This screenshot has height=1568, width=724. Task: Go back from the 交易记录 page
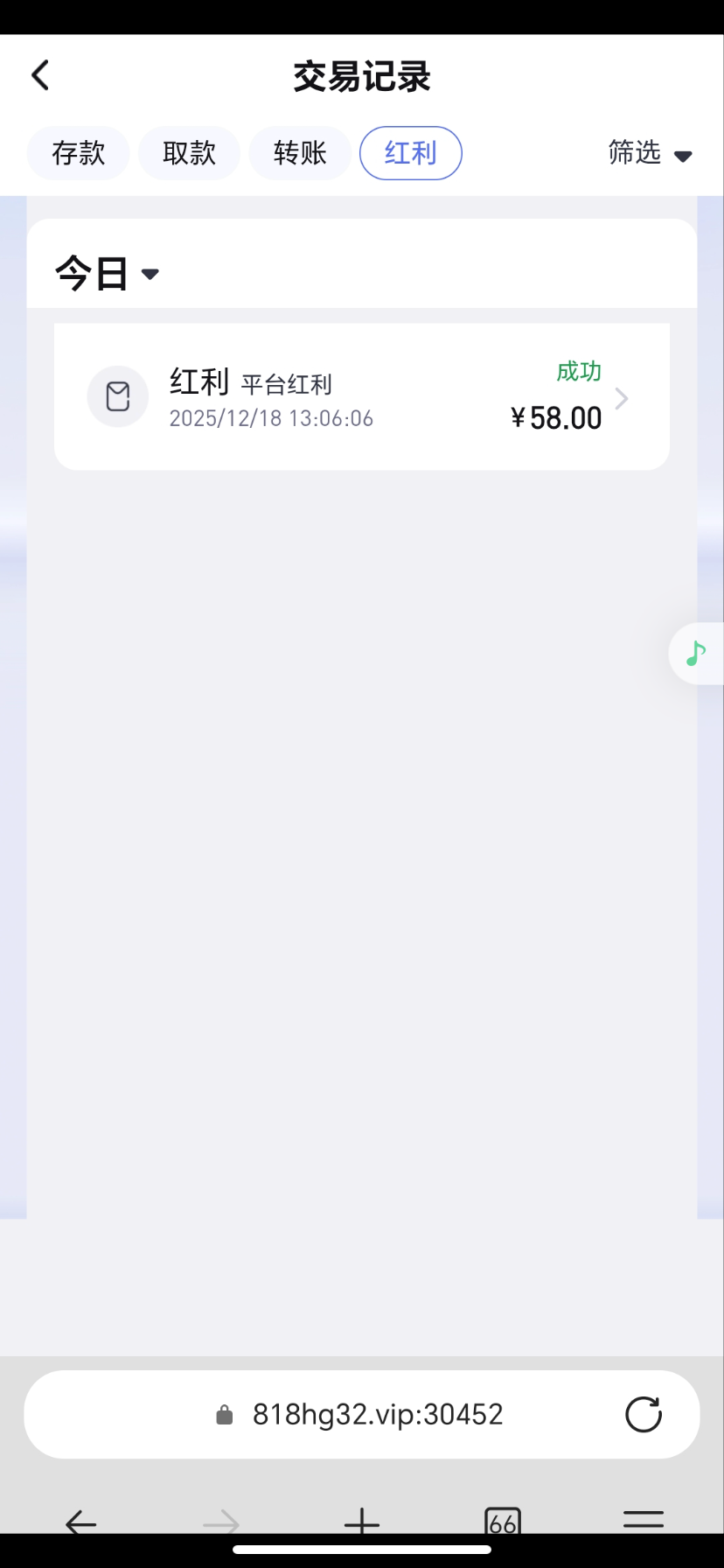(40, 75)
